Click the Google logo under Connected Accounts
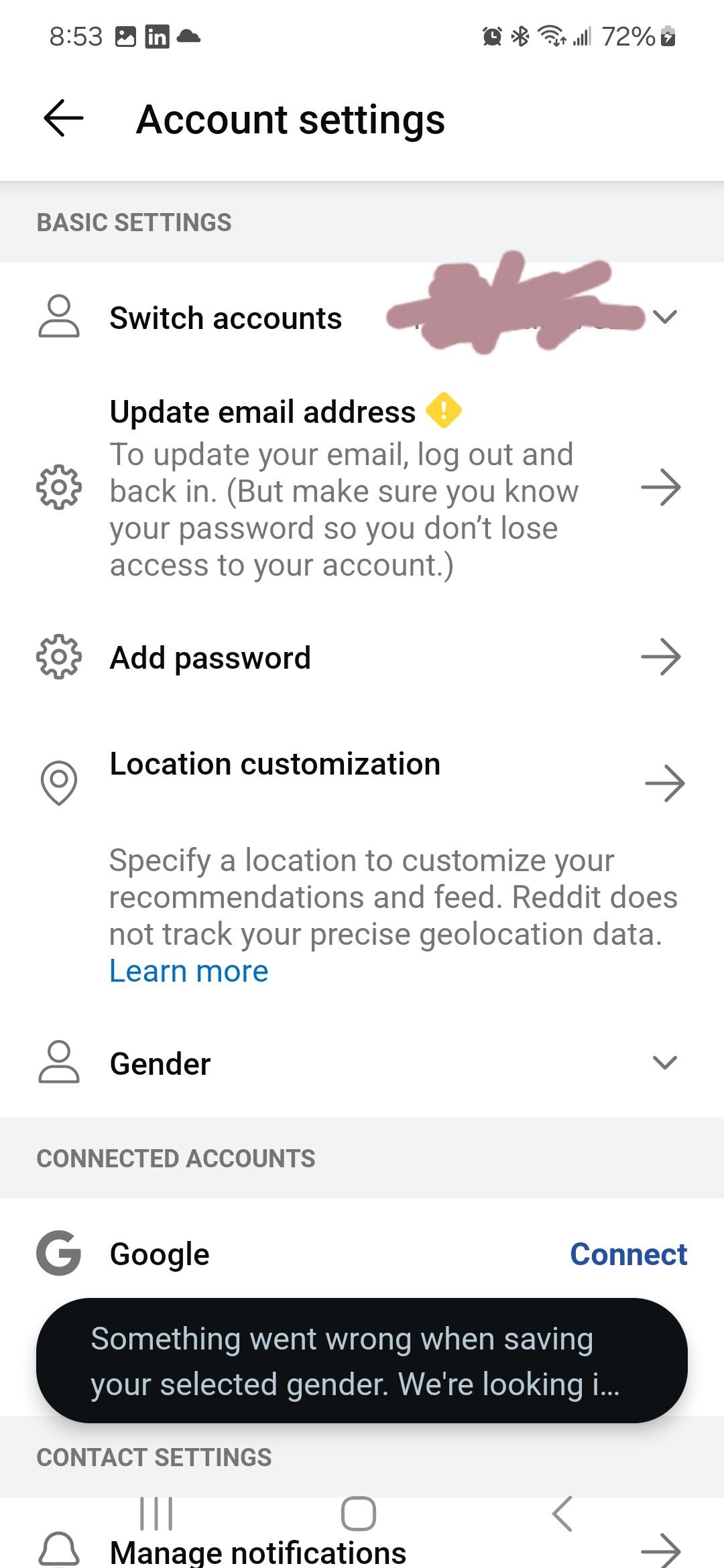Screen dimensions: 724x1568 coord(59,1253)
